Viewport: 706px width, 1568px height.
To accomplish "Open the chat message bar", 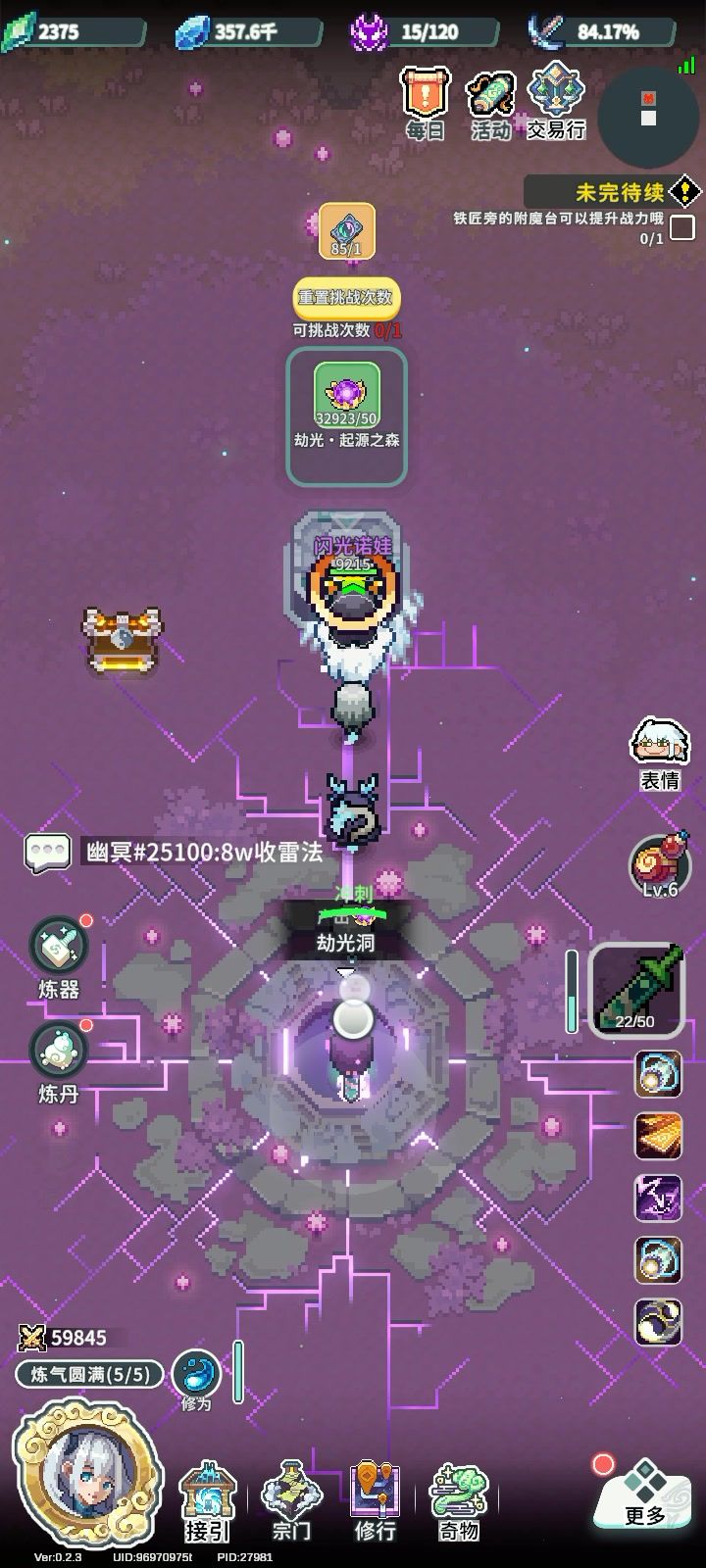I will click(176, 853).
